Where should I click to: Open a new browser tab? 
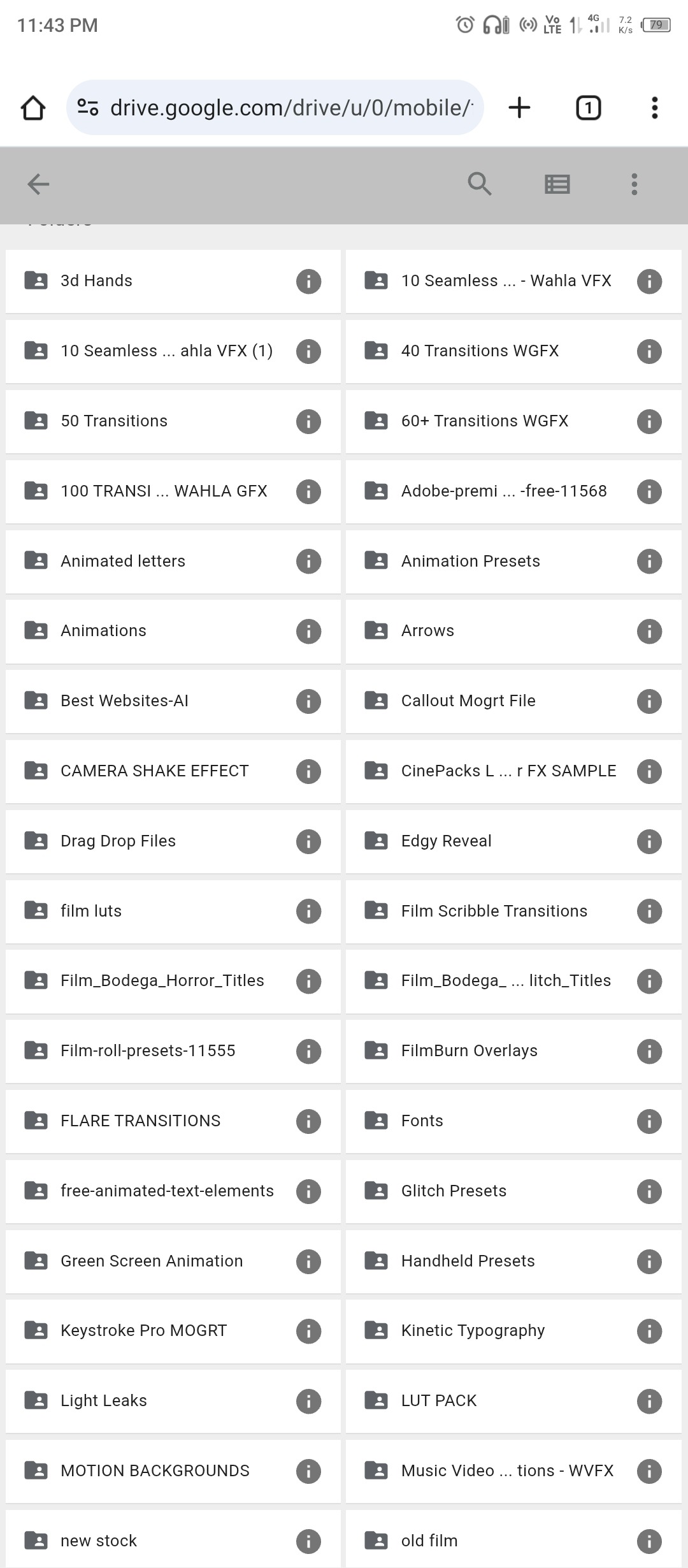coord(520,107)
